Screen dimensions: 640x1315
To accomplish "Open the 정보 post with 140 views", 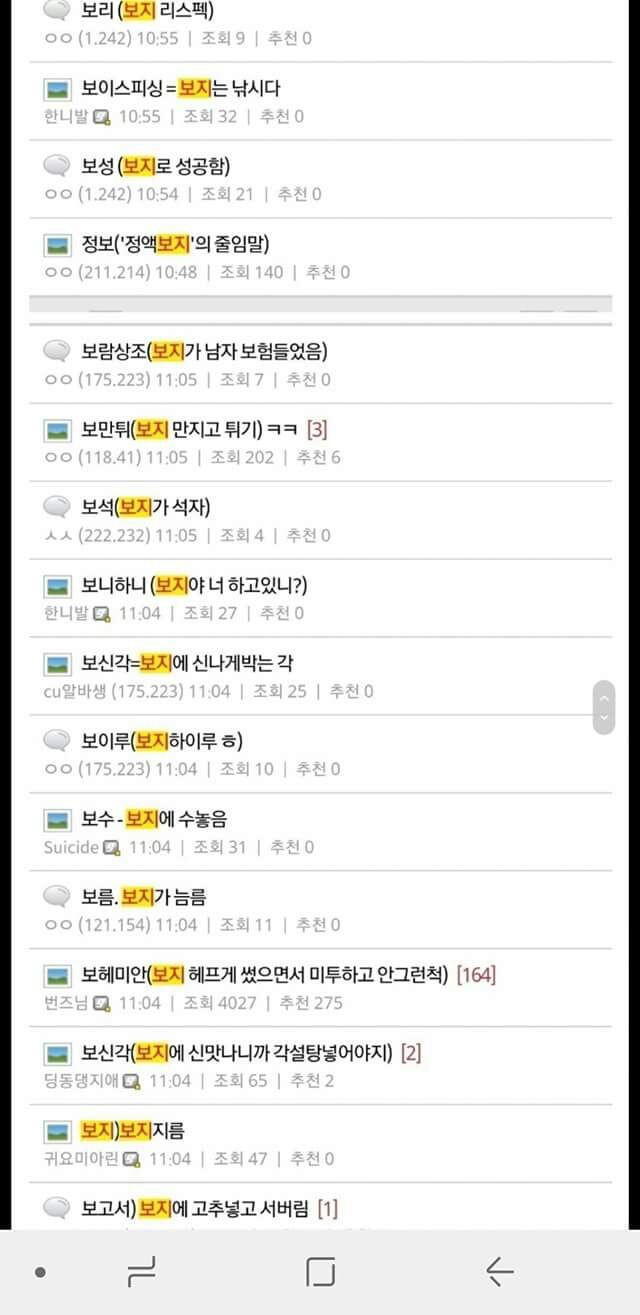I will 175,244.
